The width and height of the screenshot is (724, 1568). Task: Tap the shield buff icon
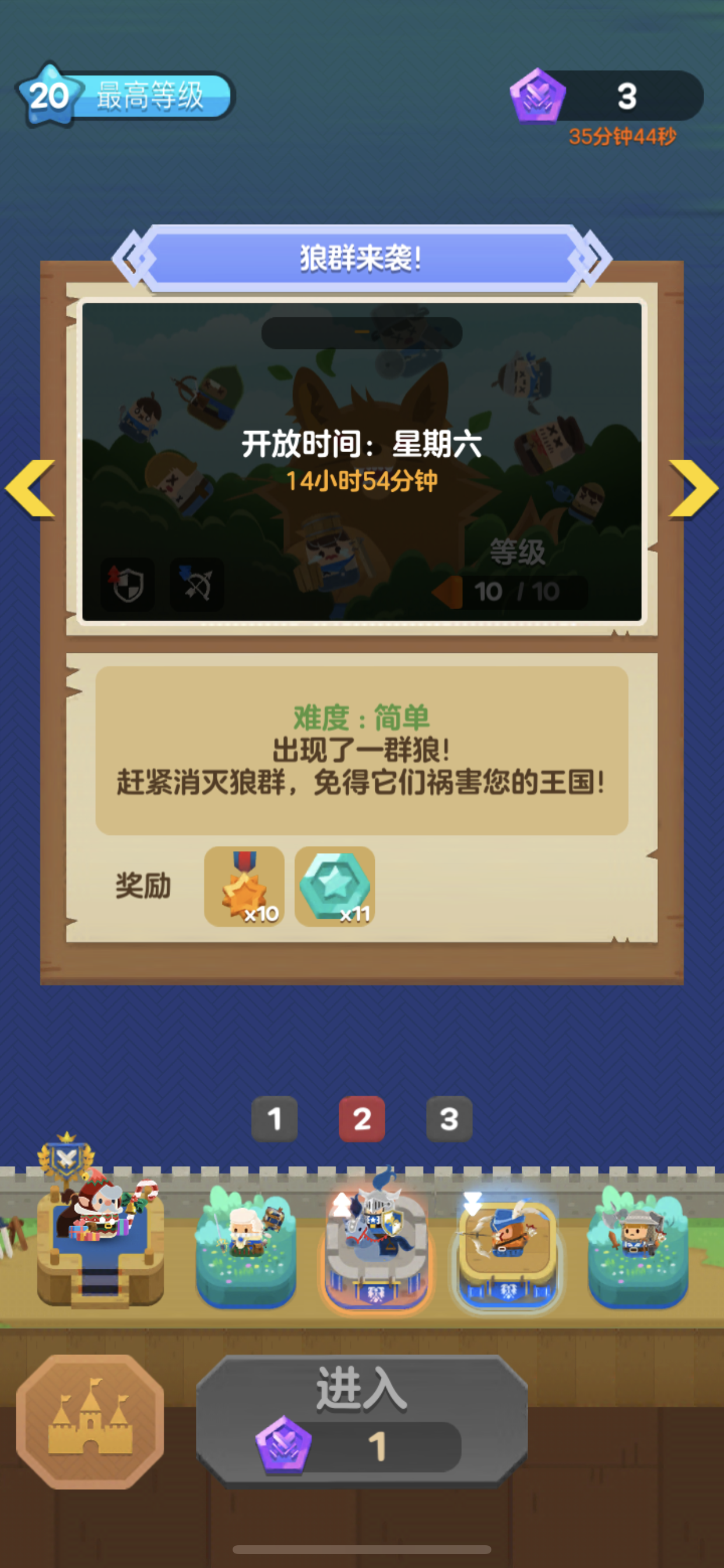(127, 584)
